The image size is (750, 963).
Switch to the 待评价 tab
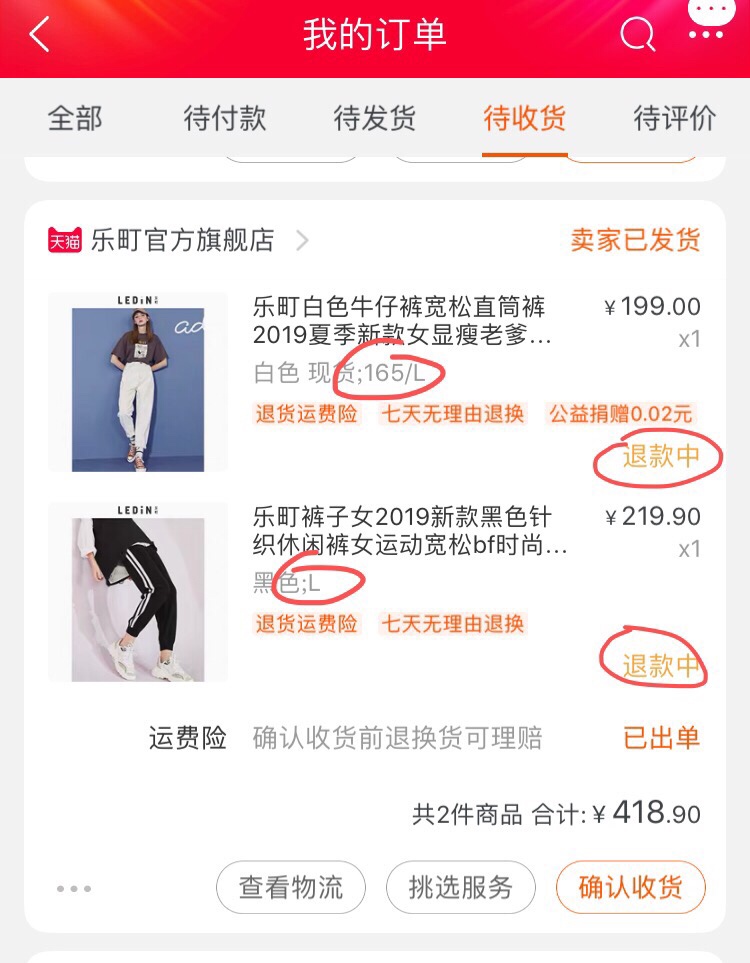coord(675,119)
